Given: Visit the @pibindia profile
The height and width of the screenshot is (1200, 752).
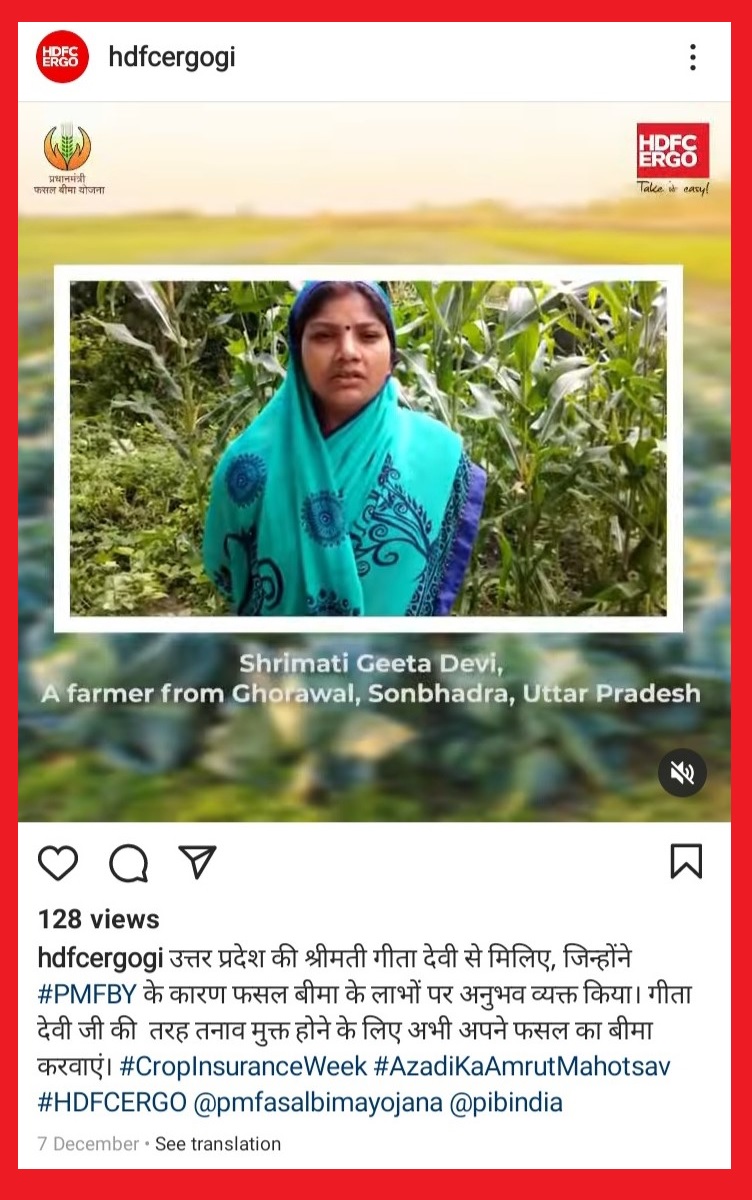Looking at the screenshot, I should 507,1103.
